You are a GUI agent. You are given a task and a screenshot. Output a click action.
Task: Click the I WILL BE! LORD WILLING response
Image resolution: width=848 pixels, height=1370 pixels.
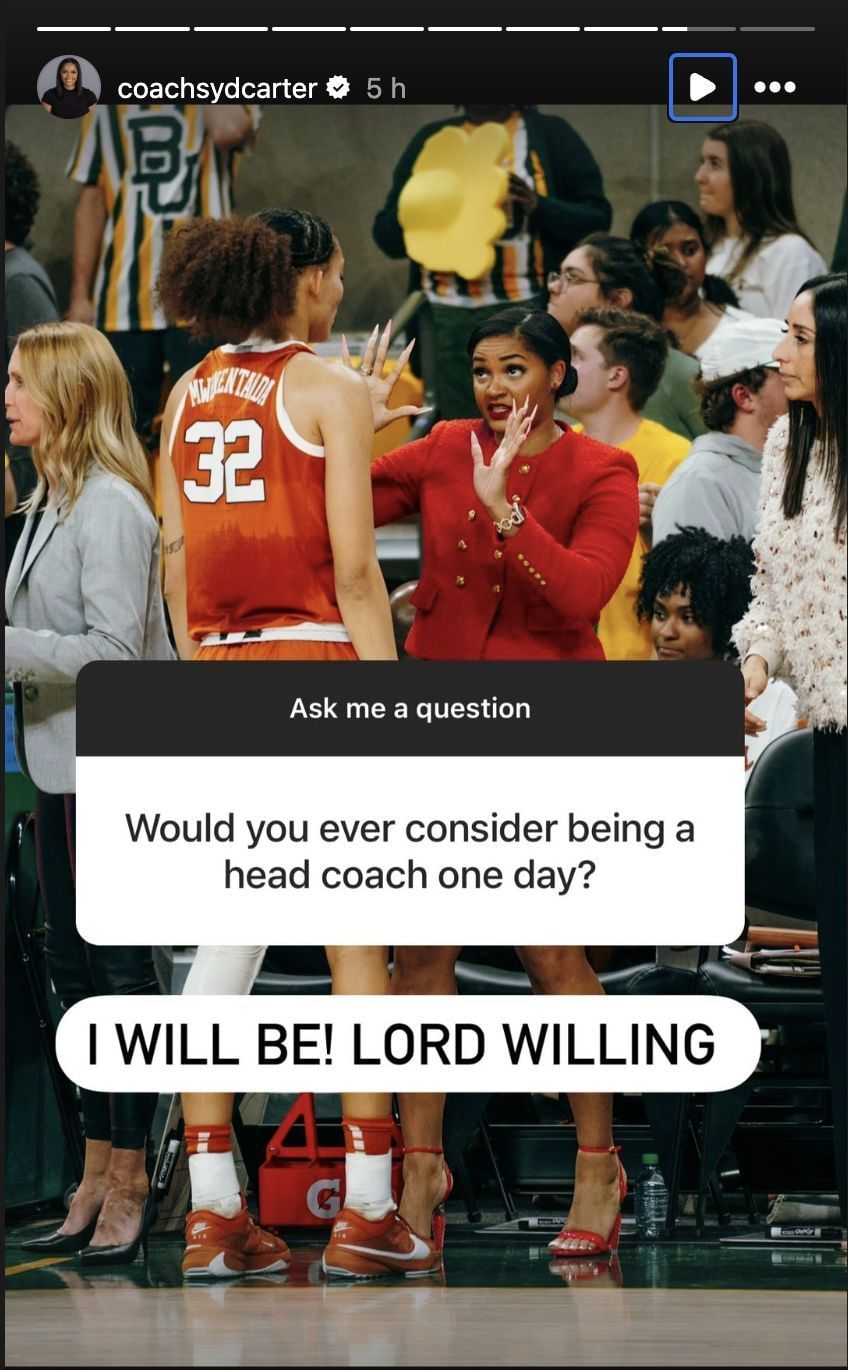click(x=410, y=1044)
